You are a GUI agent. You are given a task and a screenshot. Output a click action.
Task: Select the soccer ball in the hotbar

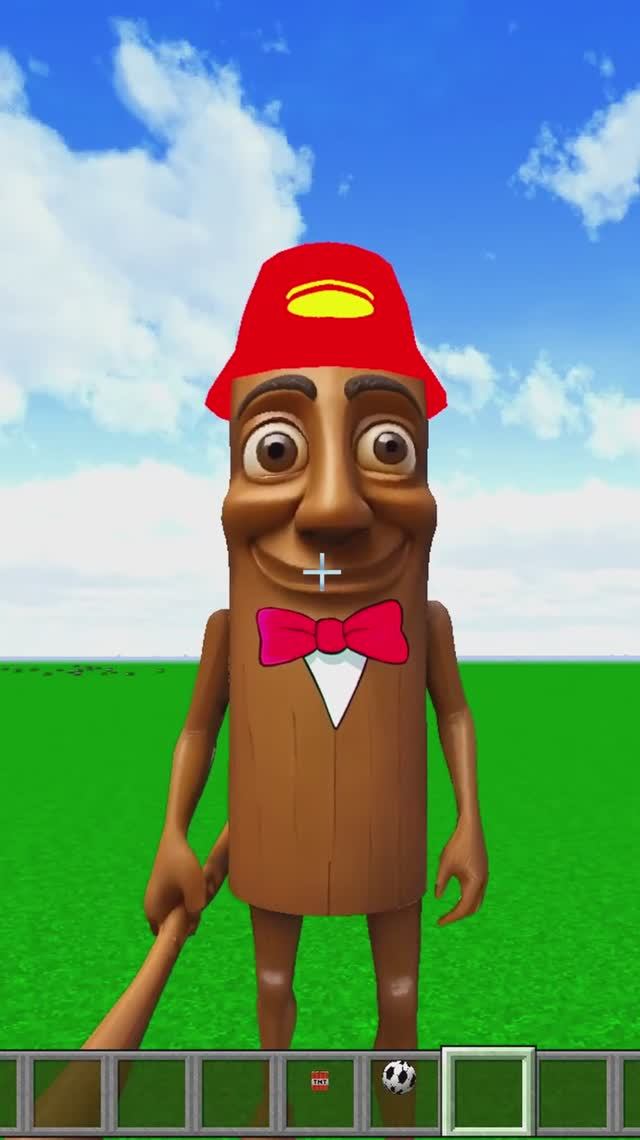pyautogui.click(x=399, y=1077)
